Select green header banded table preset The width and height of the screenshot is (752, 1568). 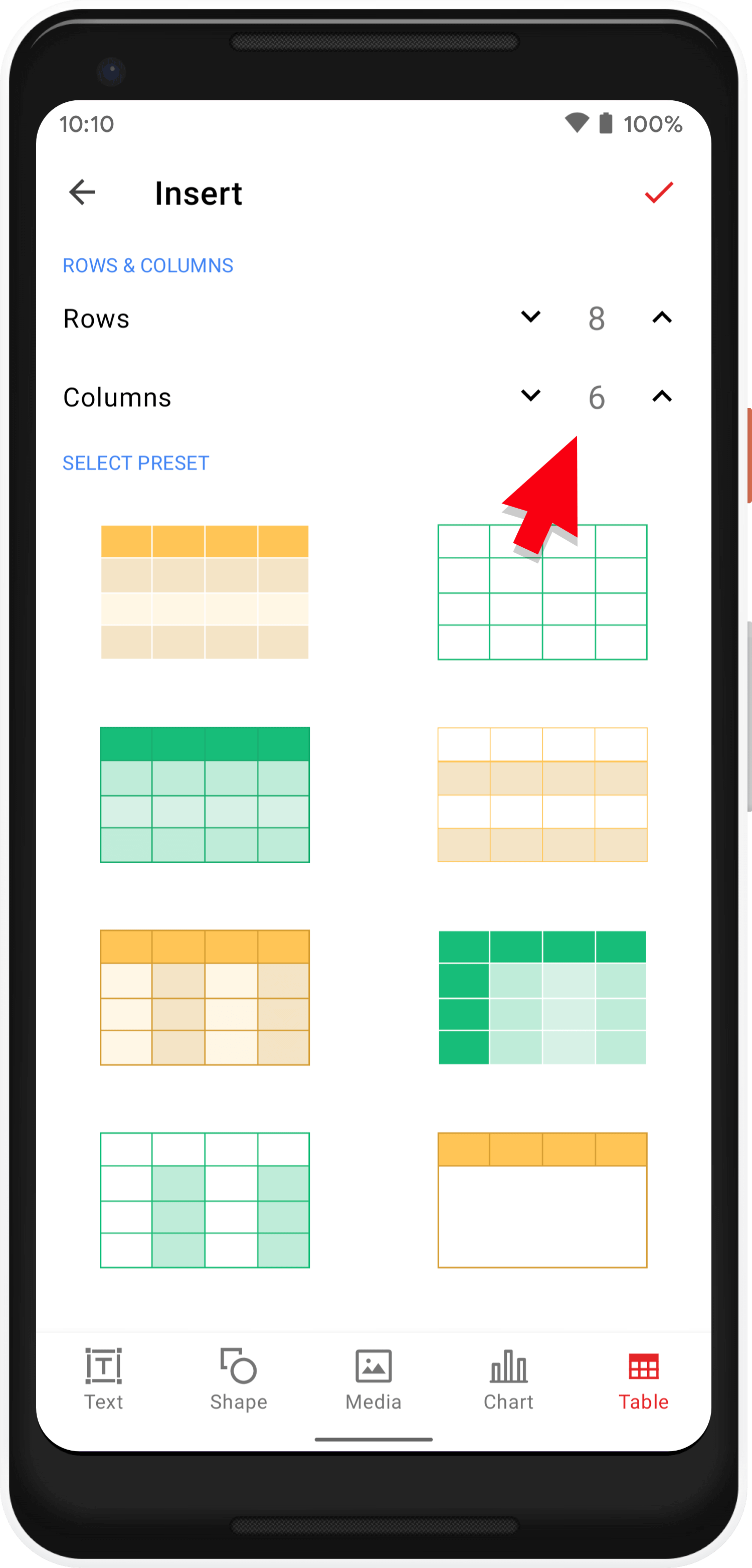pos(205,795)
